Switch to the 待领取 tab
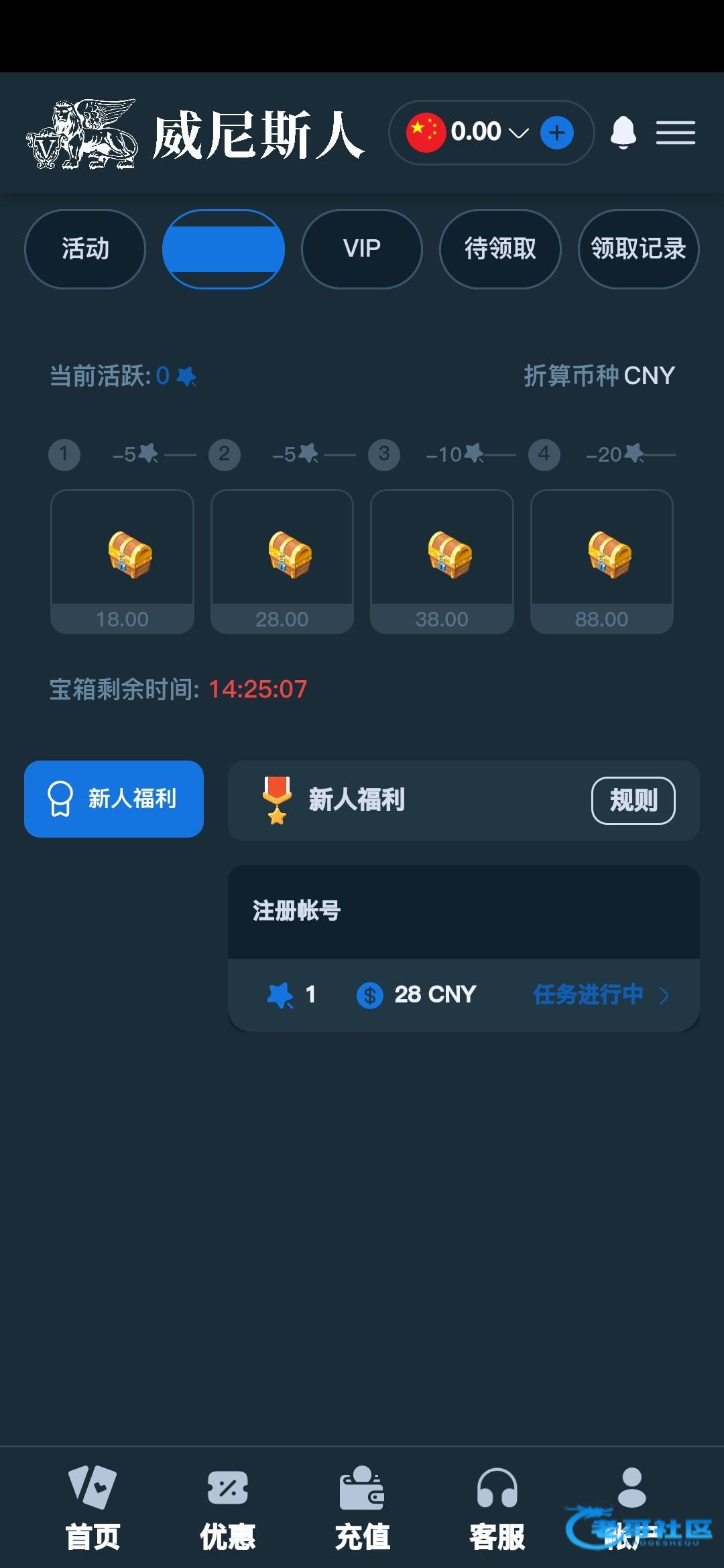This screenshot has width=724, height=1568. pyautogui.click(x=500, y=249)
